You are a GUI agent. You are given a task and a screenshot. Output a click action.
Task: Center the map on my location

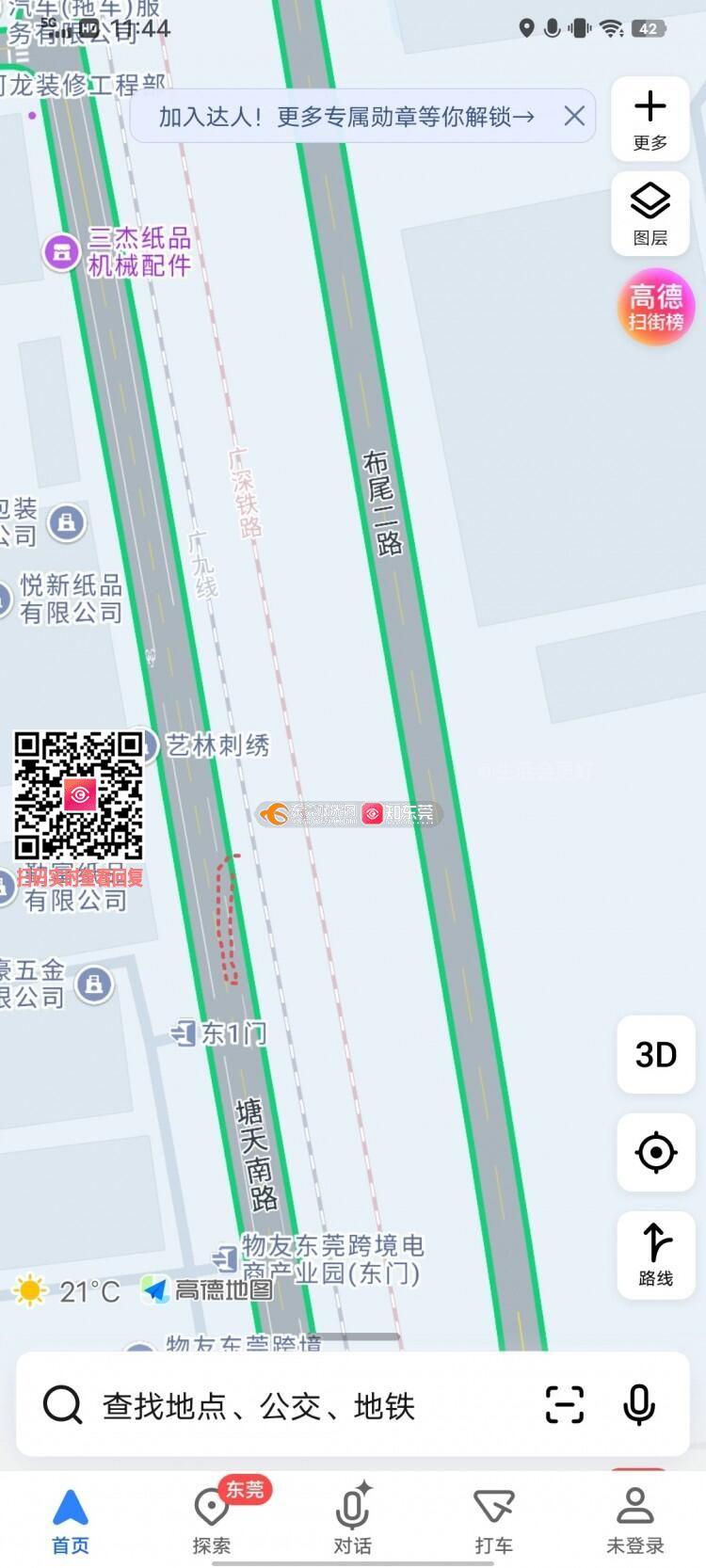click(655, 1152)
